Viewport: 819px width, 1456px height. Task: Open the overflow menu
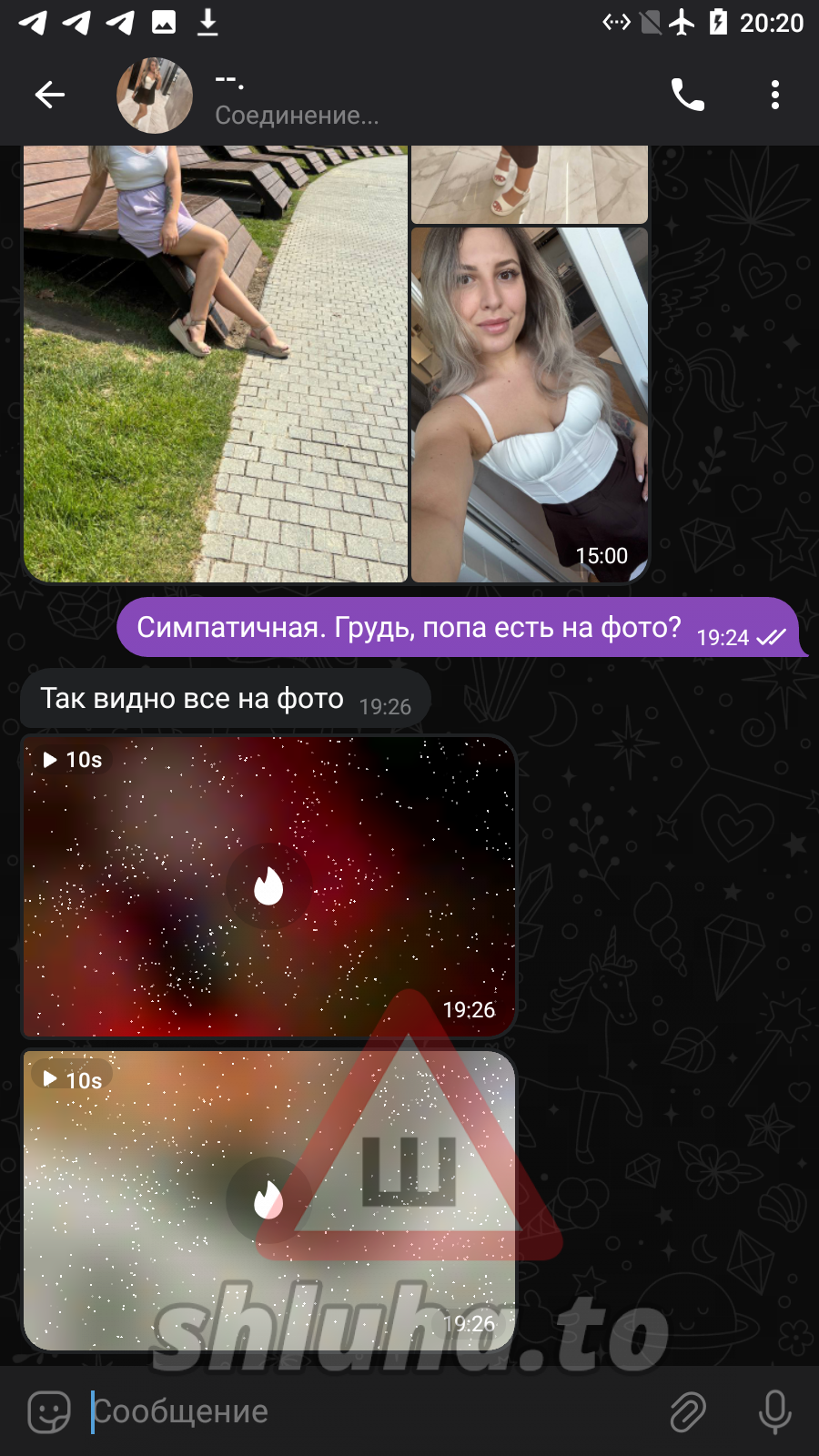(774, 95)
